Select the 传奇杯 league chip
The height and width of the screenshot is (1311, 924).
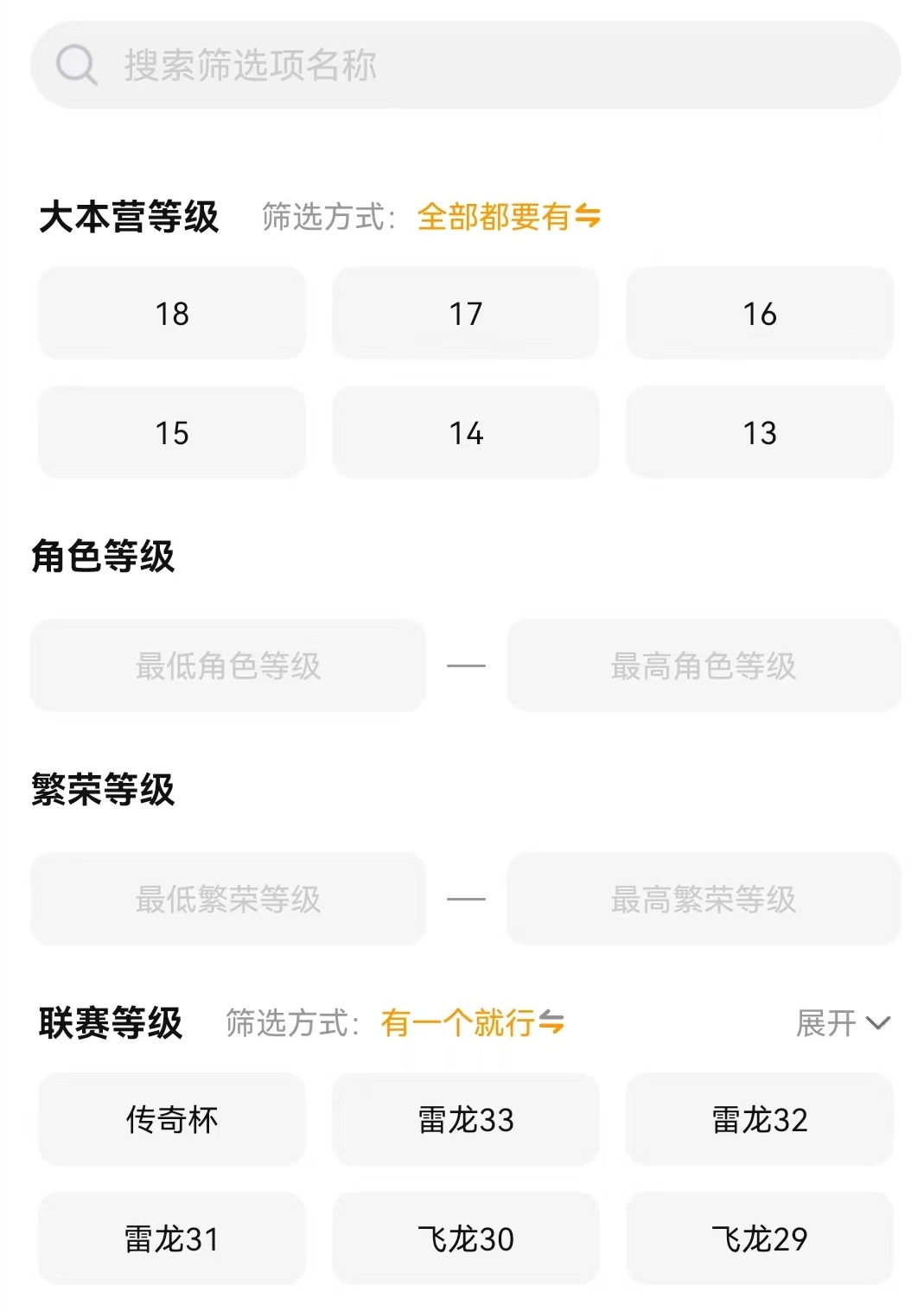coord(172,1120)
